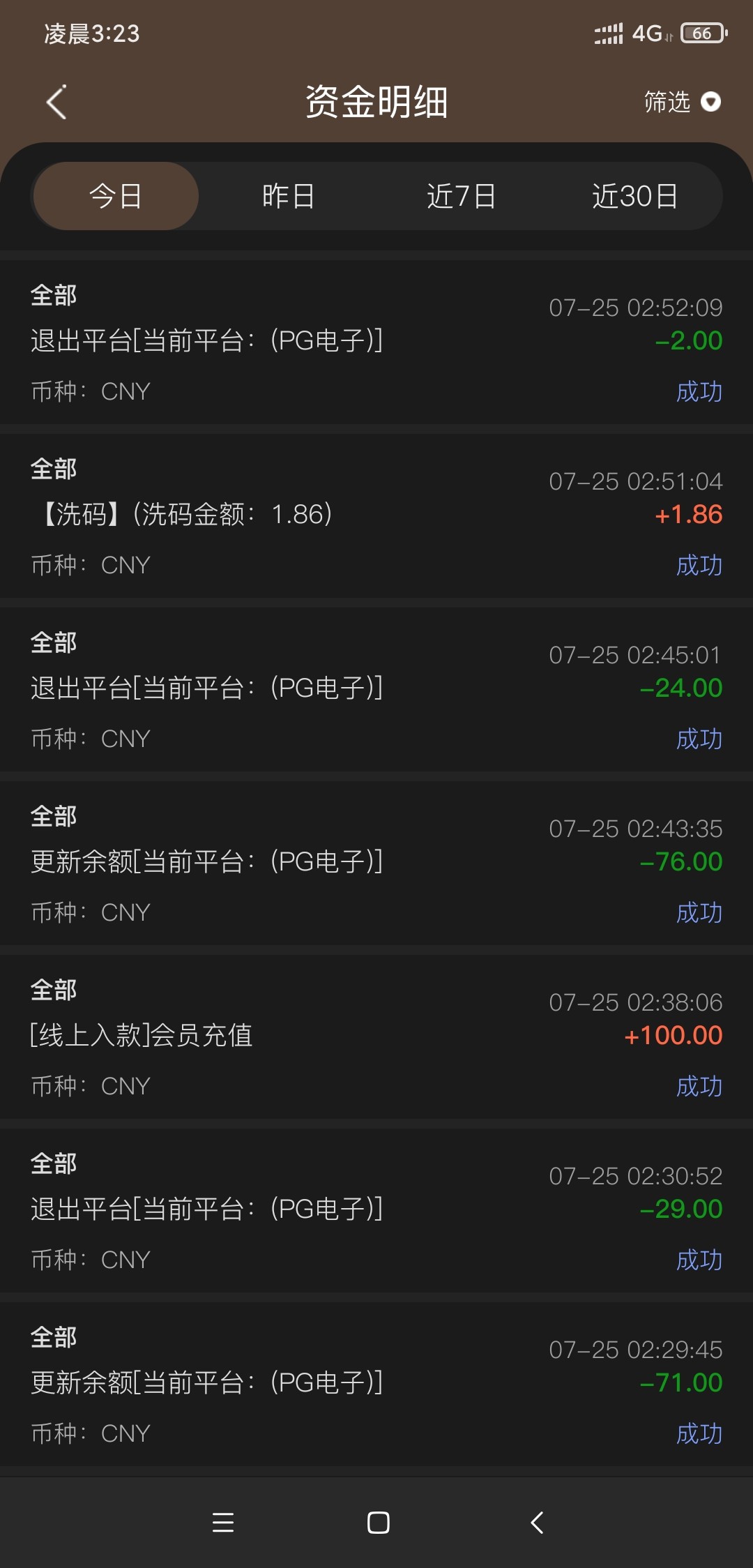Screen dimensions: 753x1568
Task: Tap the battery level icon
Action: pyautogui.click(x=701, y=33)
